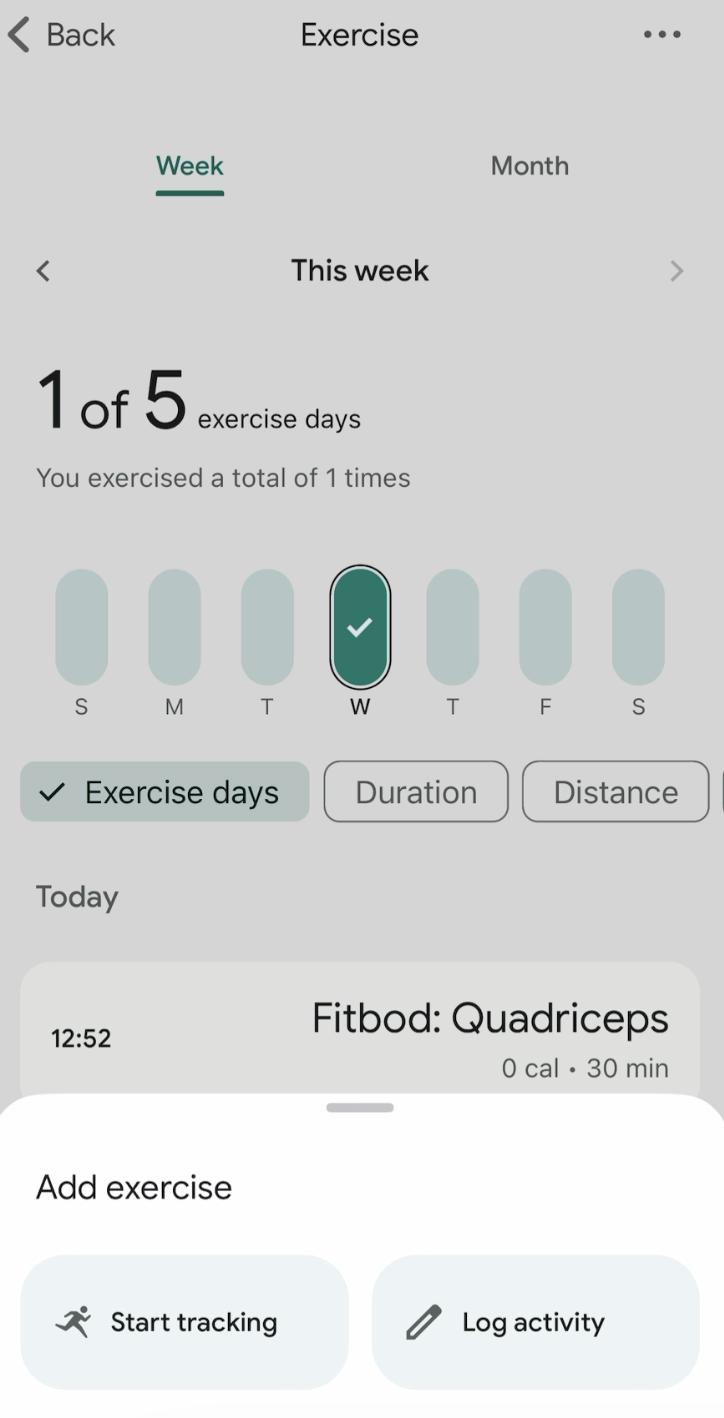
Task: Select the Friday day bar
Action: (x=545, y=627)
